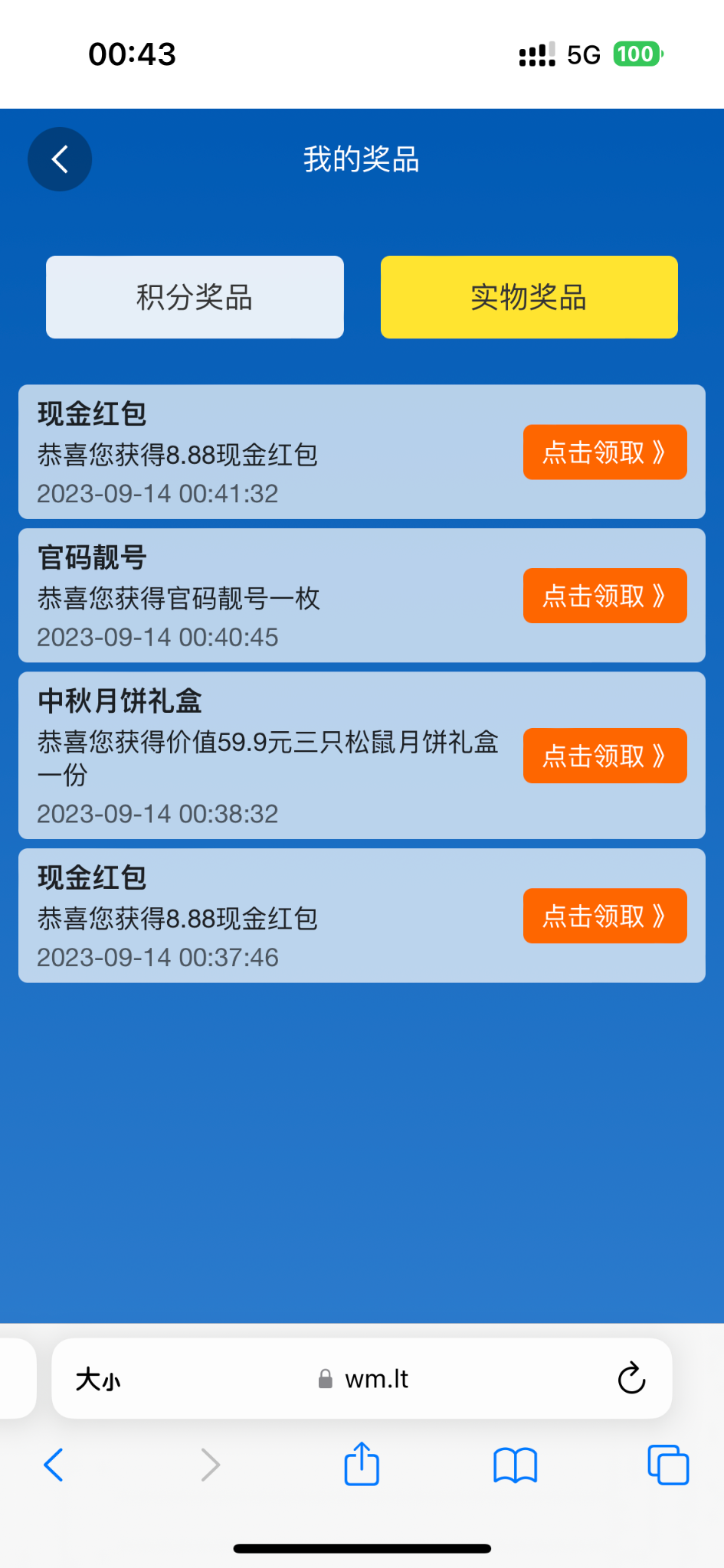Show all open Safari tabs
The image size is (724, 1568).
(x=668, y=1465)
